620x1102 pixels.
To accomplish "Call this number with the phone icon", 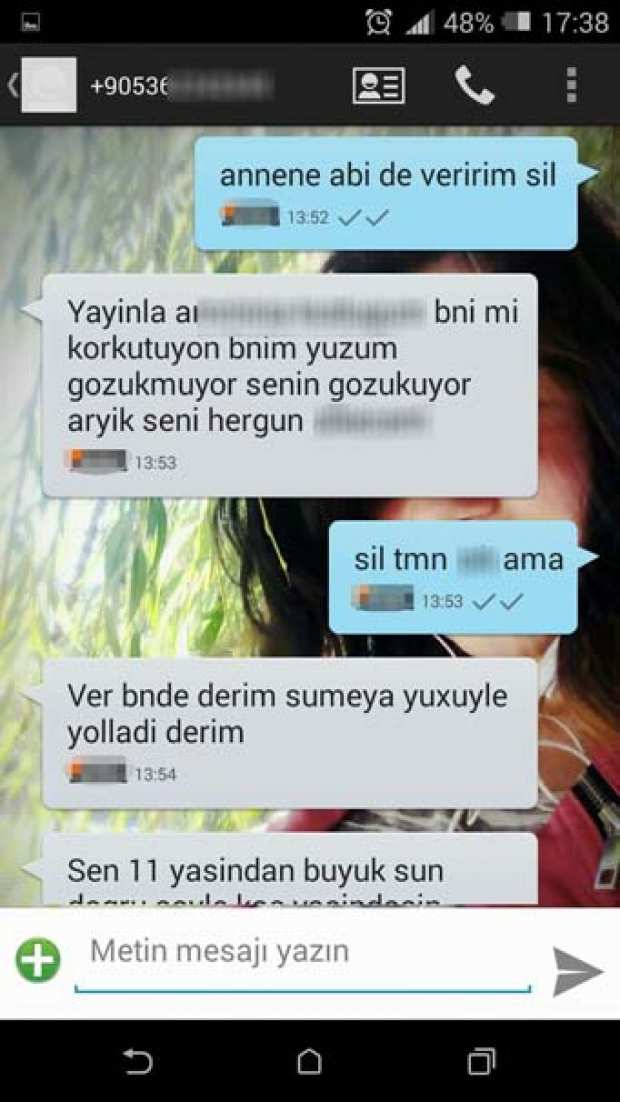I will pyautogui.click(x=474, y=86).
